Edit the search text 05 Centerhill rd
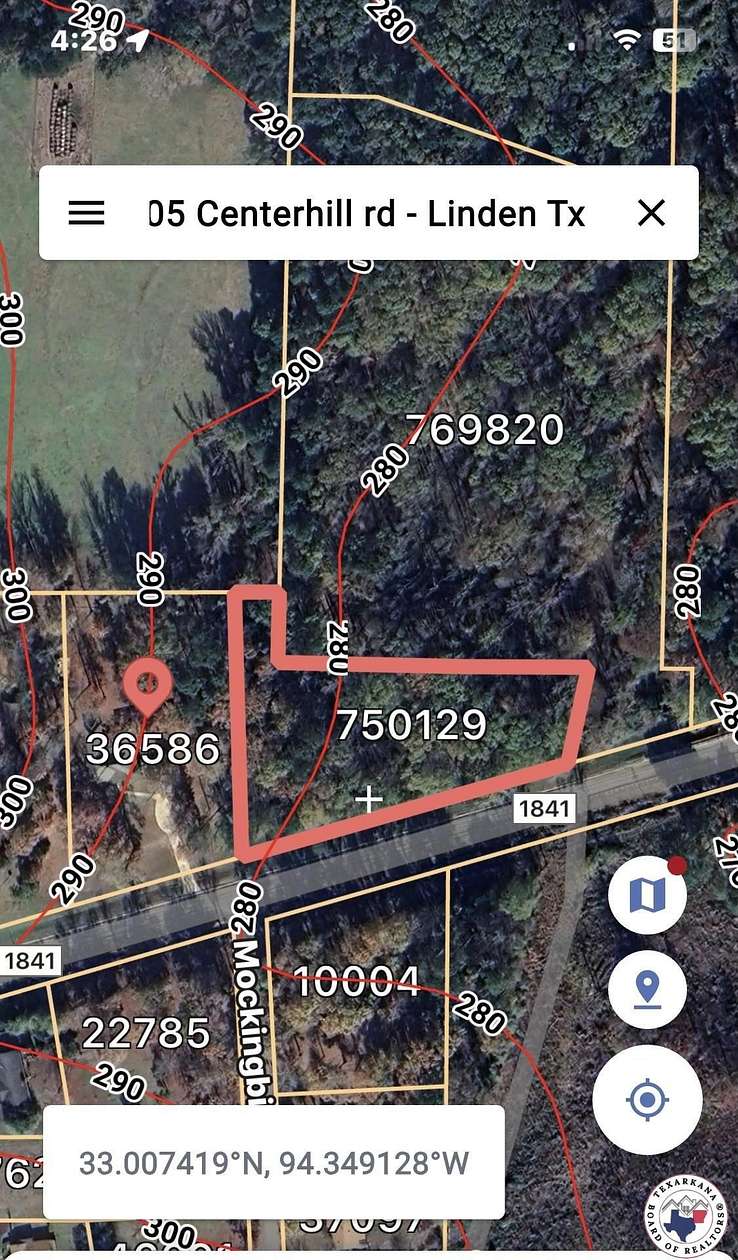738x1260 pixels. point(367,213)
